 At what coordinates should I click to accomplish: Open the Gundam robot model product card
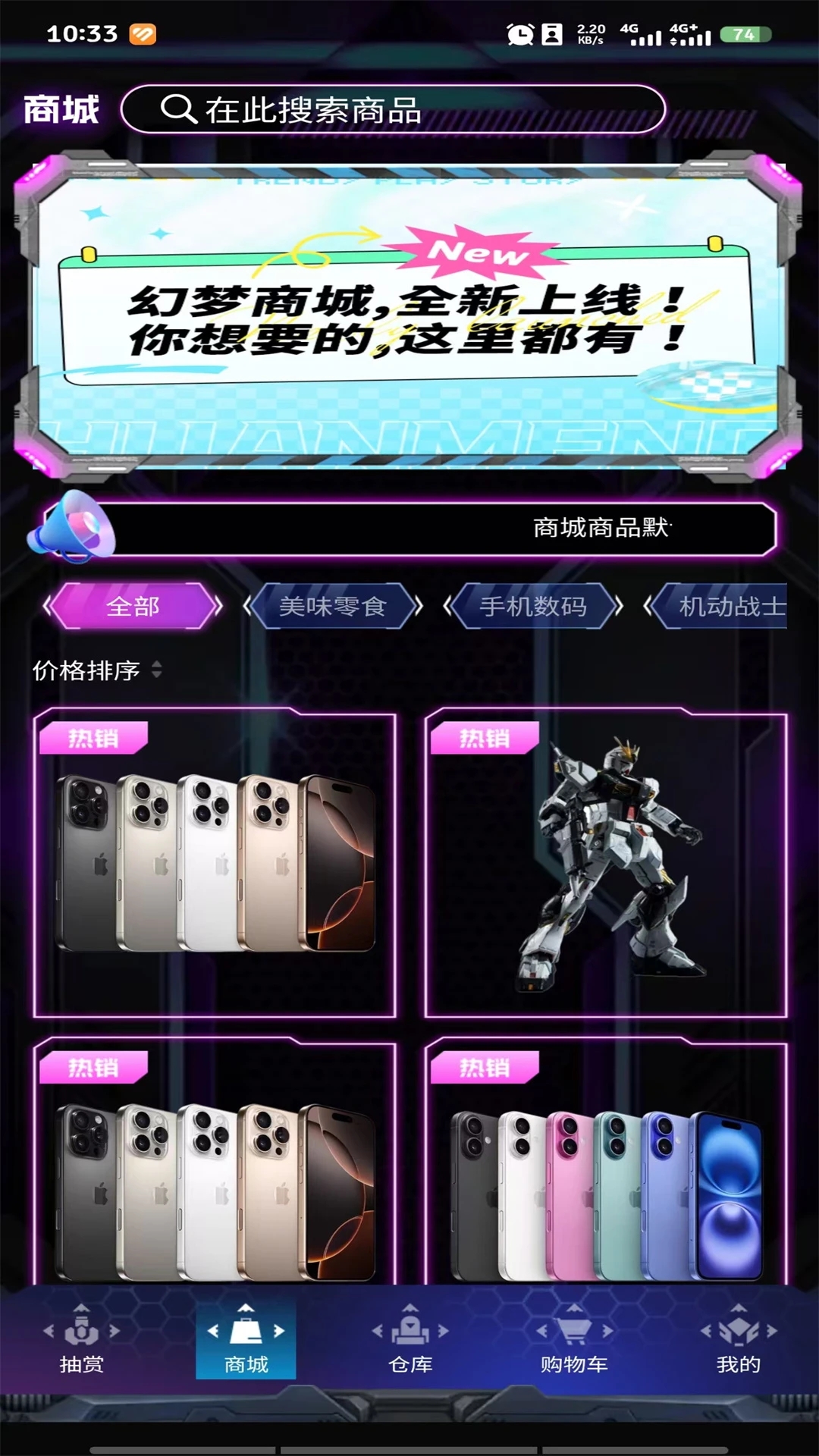(606, 864)
